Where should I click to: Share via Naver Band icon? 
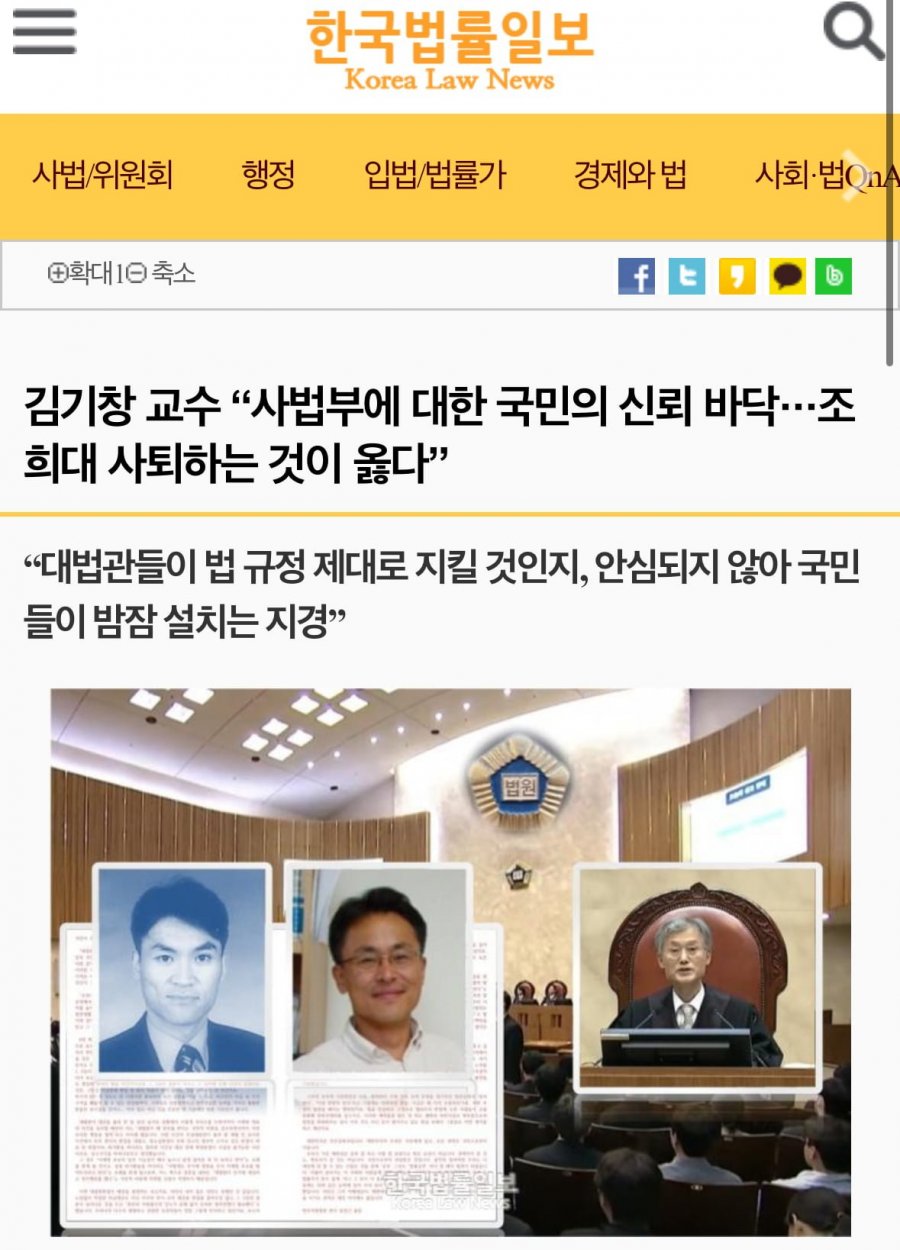(x=833, y=276)
